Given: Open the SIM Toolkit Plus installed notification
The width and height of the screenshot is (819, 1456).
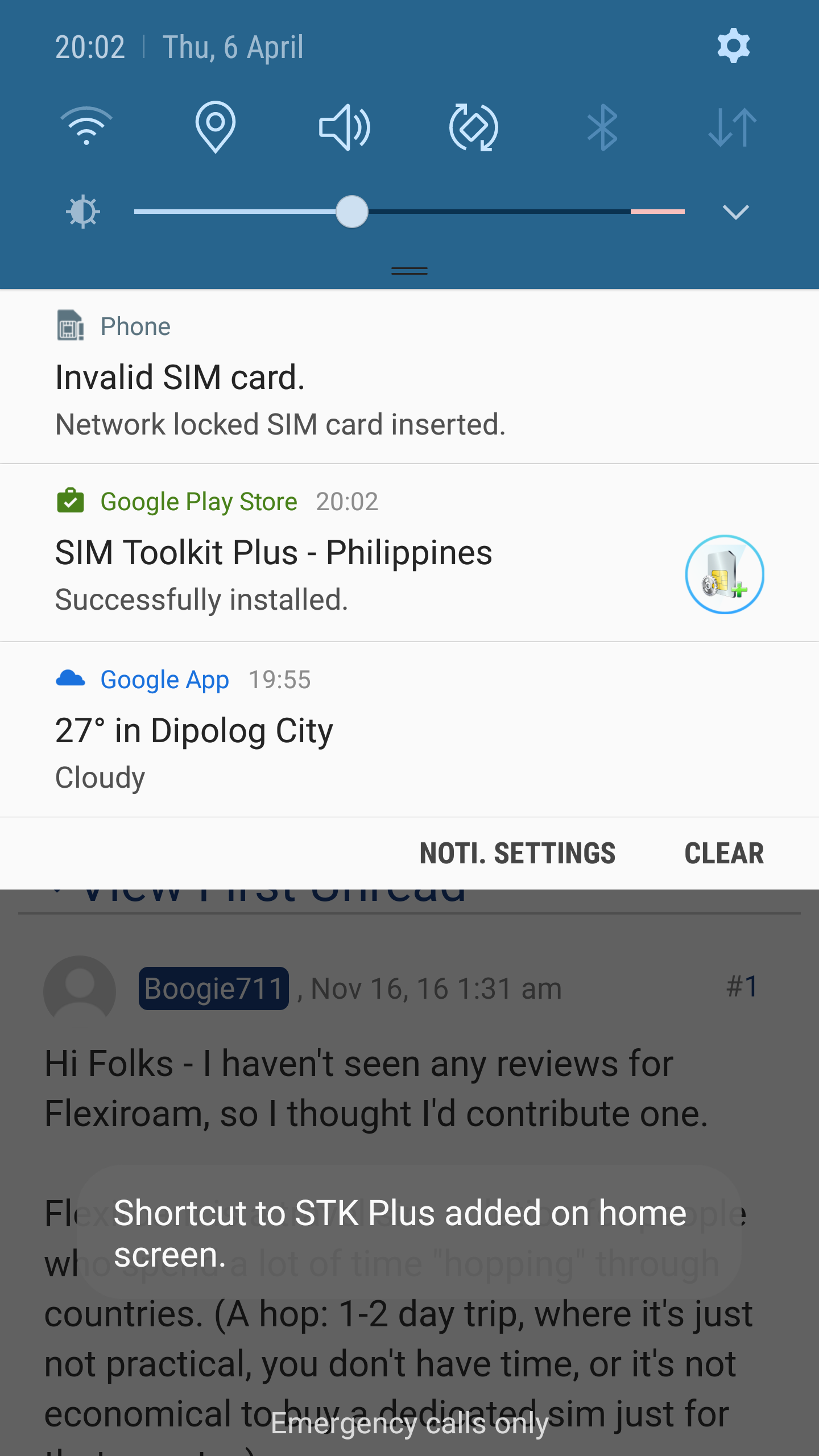Looking at the screenshot, I should pos(409,553).
